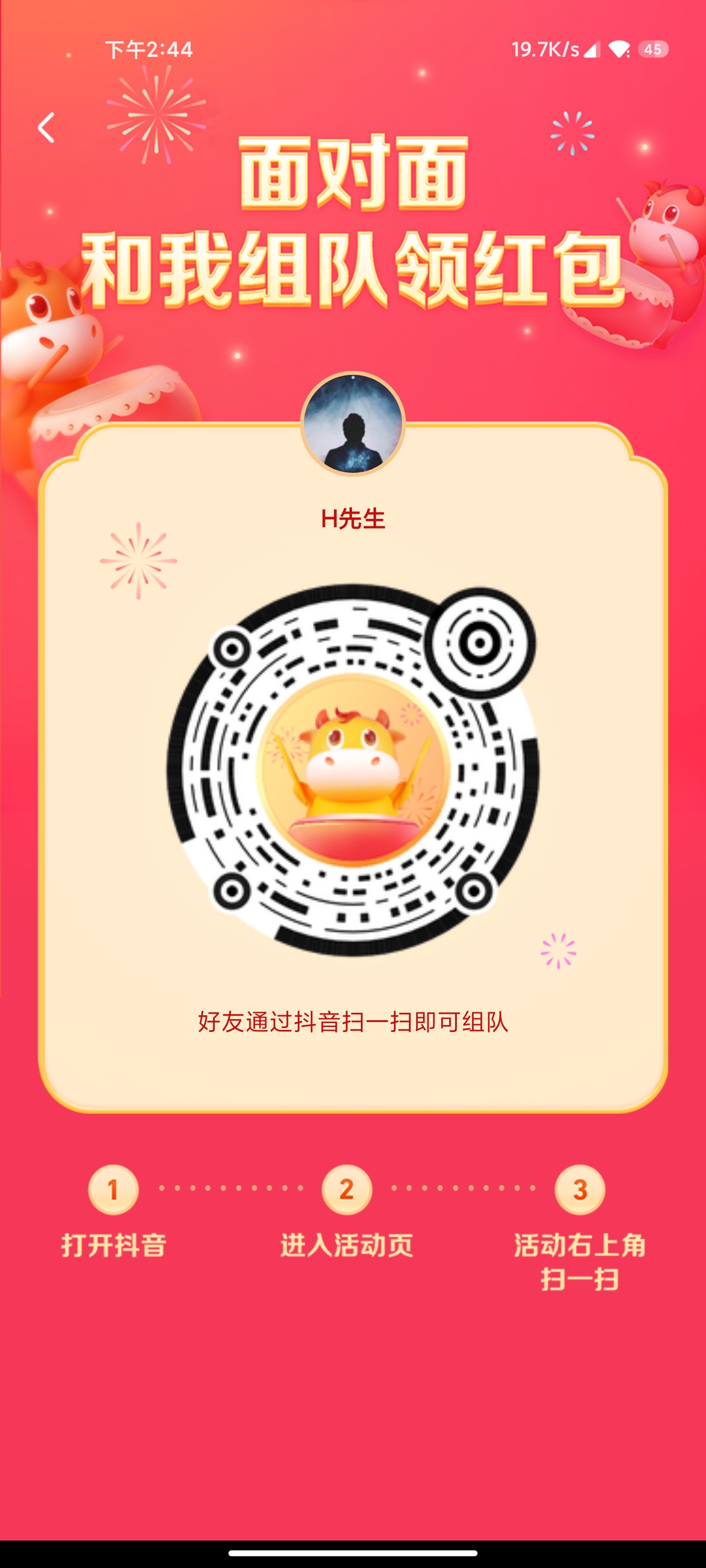Go back using the top-left arrow

[46, 128]
